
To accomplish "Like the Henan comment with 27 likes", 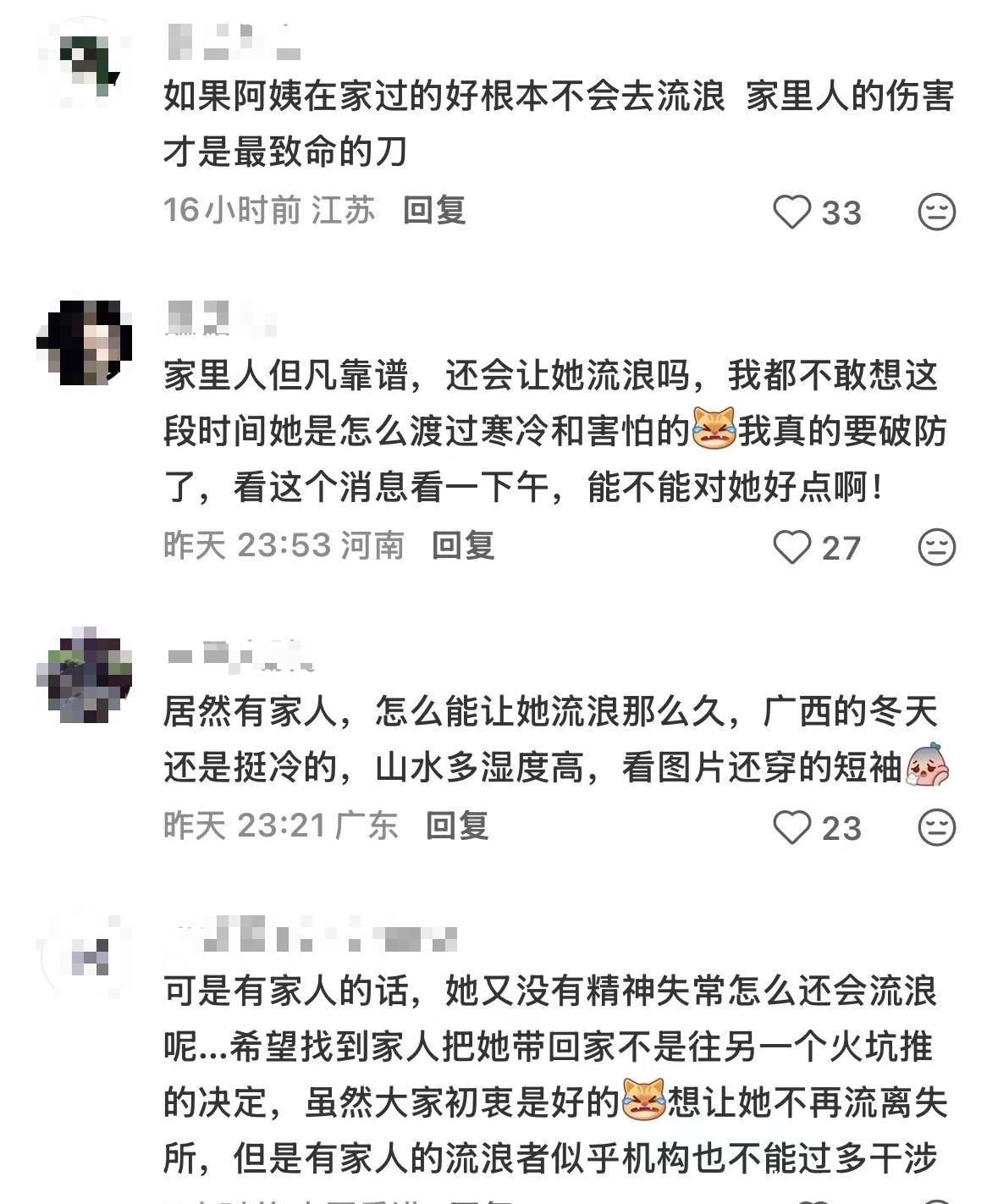I will point(793,547).
